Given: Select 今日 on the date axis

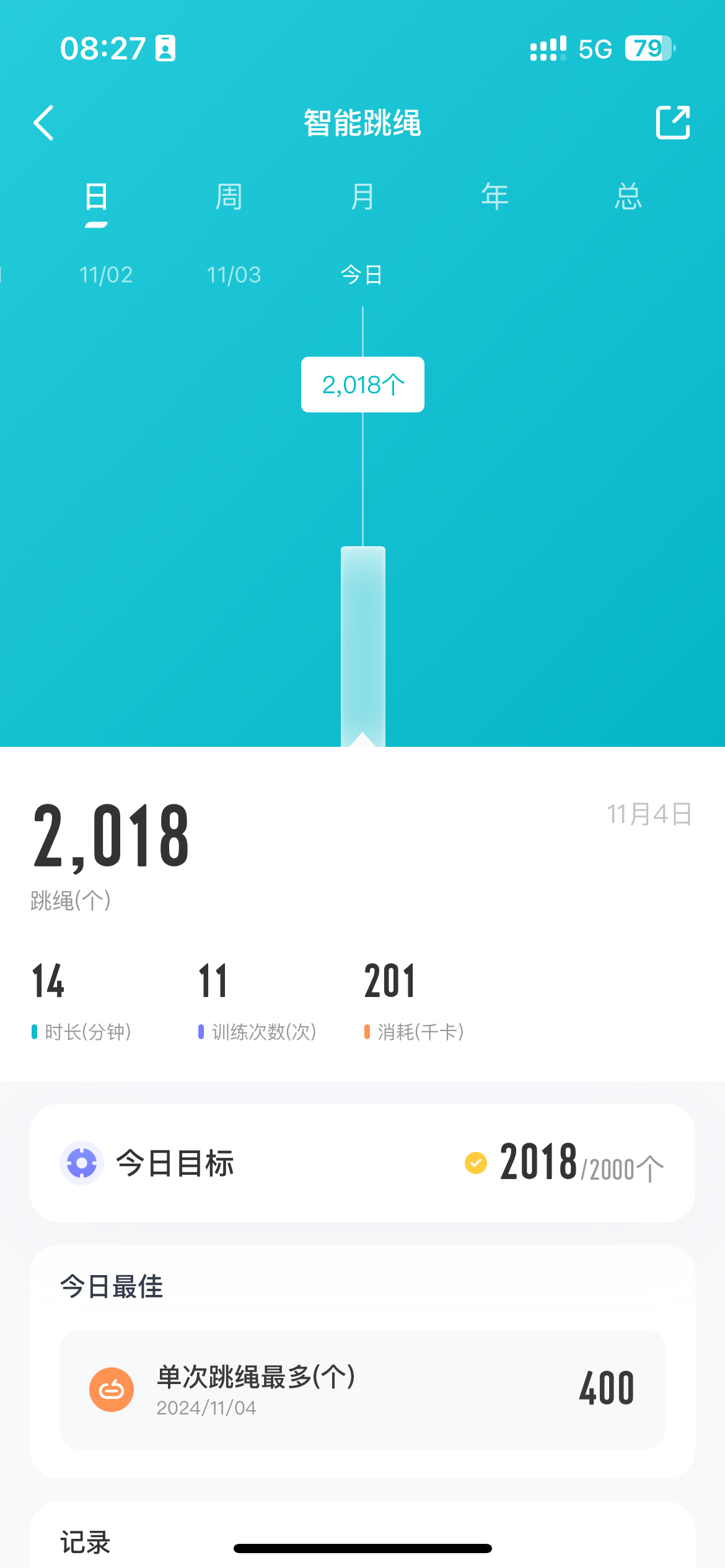Looking at the screenshot, I should click(x=362, y=275).
